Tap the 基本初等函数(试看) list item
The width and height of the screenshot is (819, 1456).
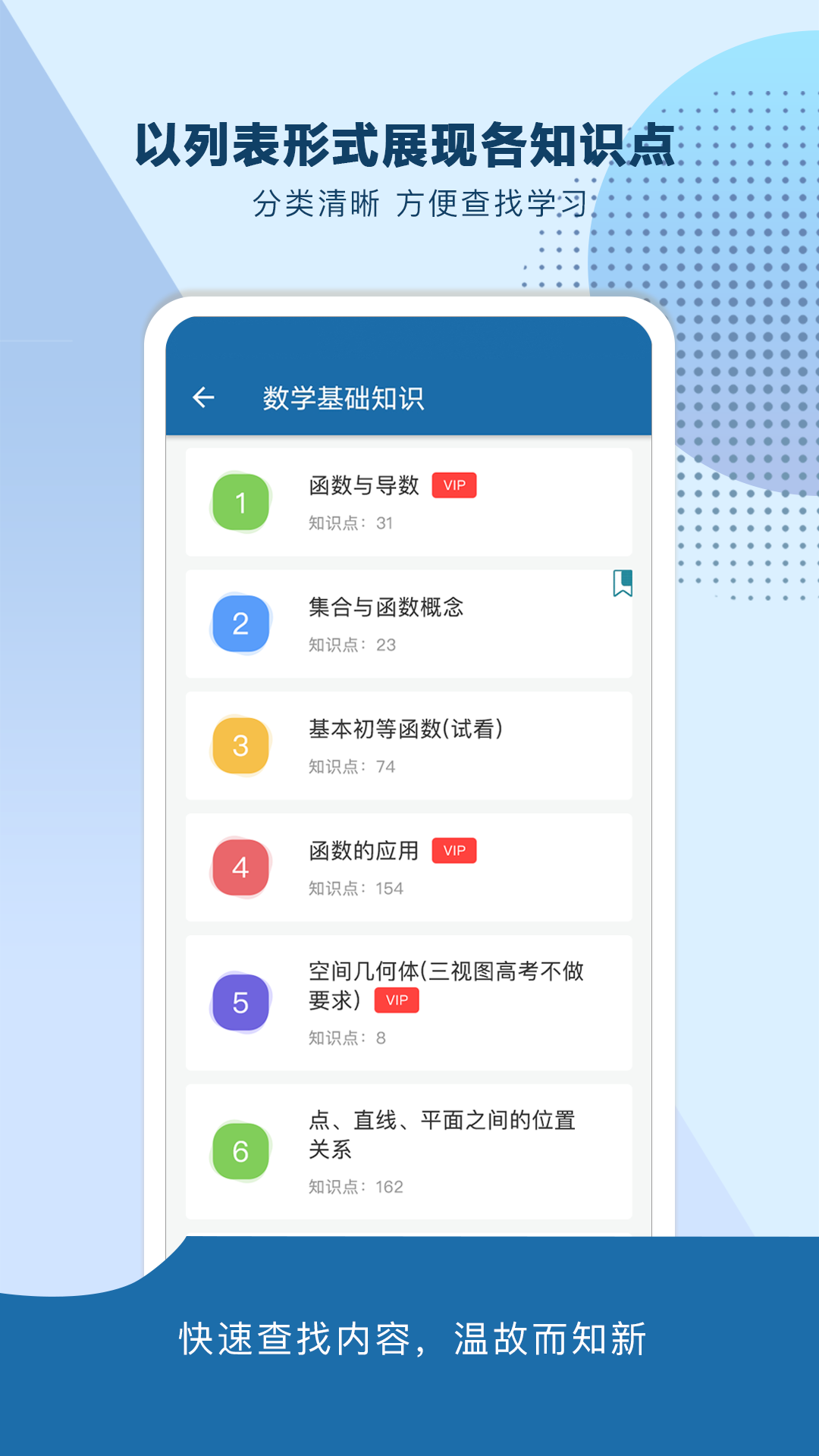[x=408, y=745]
